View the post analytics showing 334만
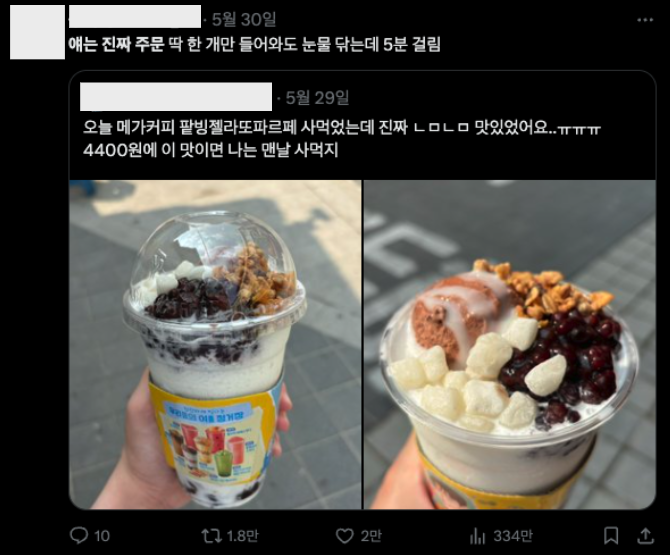Image resolution: width=670 pixels, height=555 pixels. pyautogui.click(x=478, y=536)
